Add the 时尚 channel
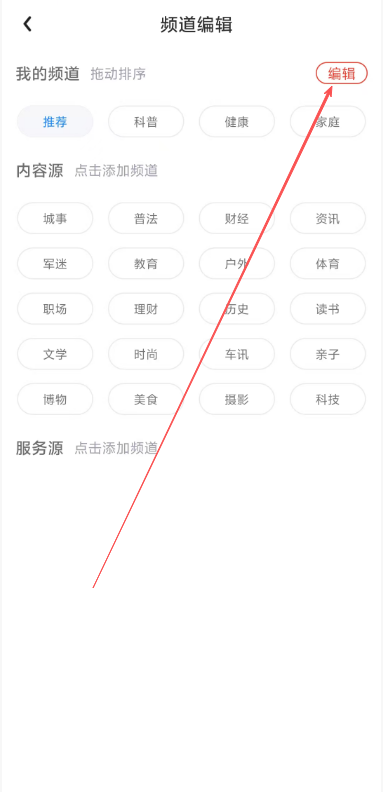The width and height of the screenshot is (383, 792). (146, 354)
